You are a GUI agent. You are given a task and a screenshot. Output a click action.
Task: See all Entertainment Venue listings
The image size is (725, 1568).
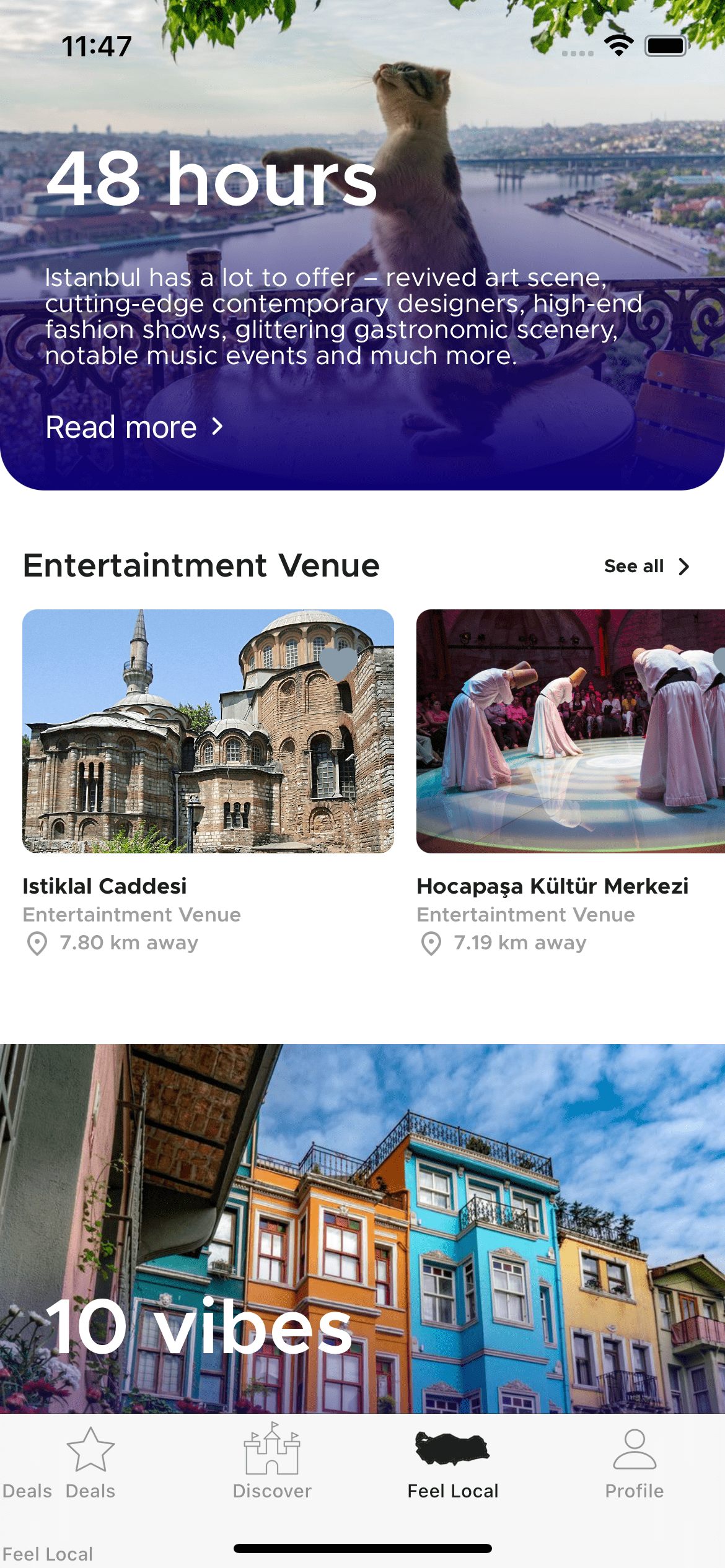coord(646,566)
